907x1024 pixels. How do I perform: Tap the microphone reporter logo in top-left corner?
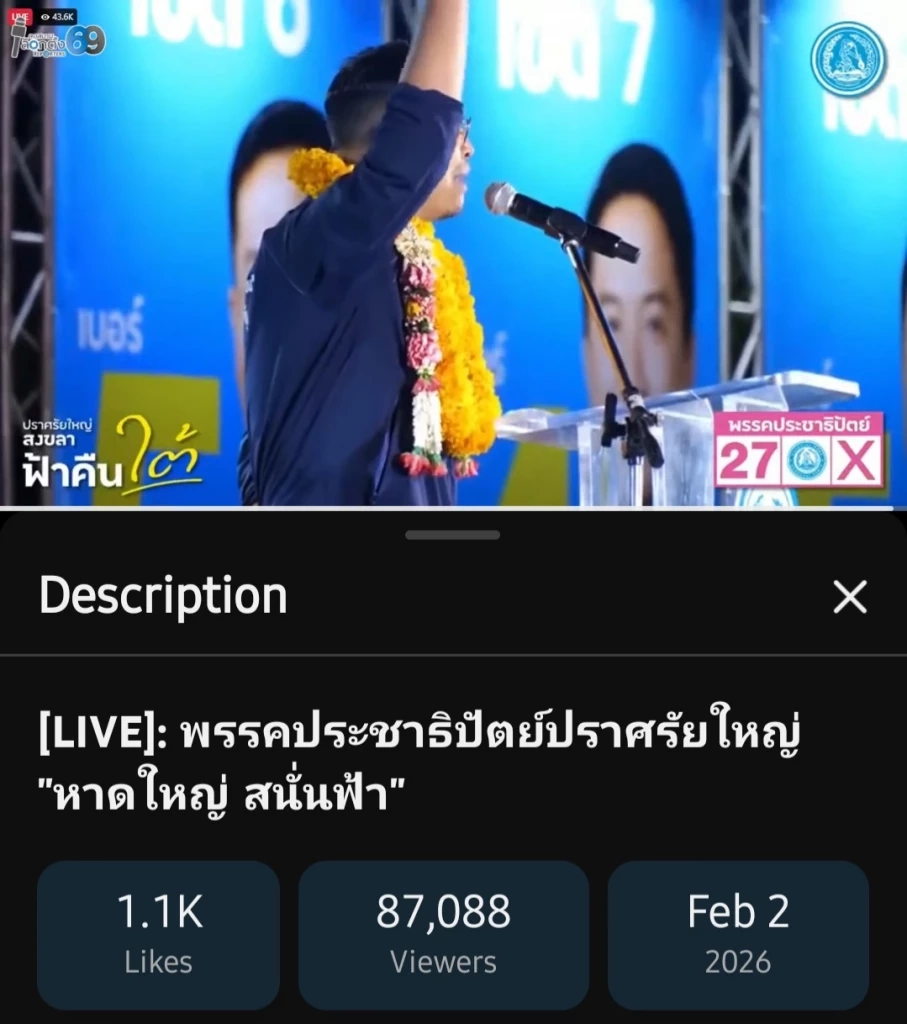tap(18, 36)
